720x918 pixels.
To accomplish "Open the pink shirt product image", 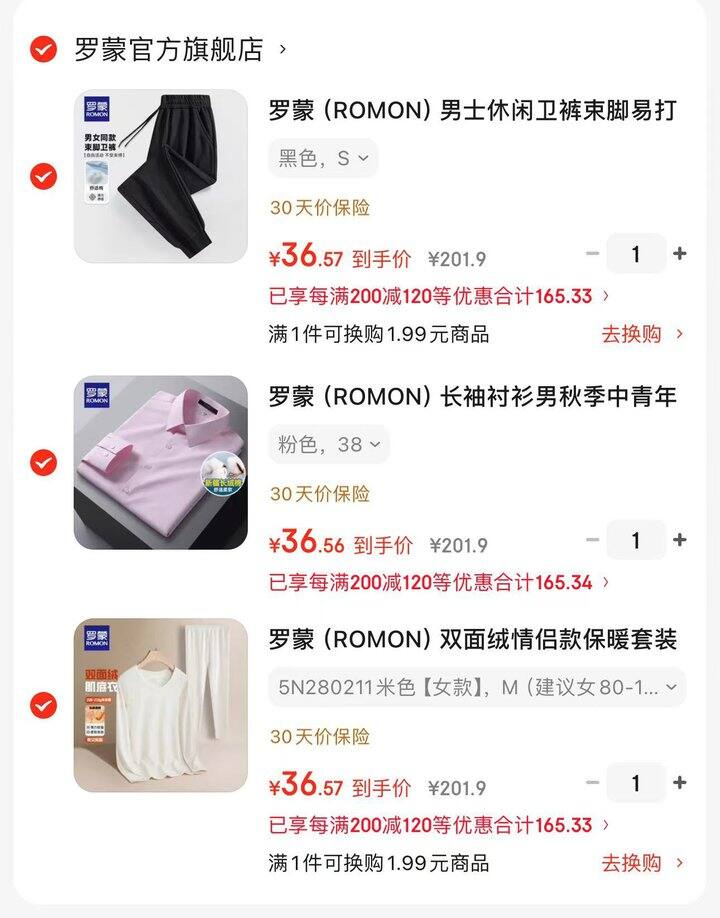I will click(161, 462).
